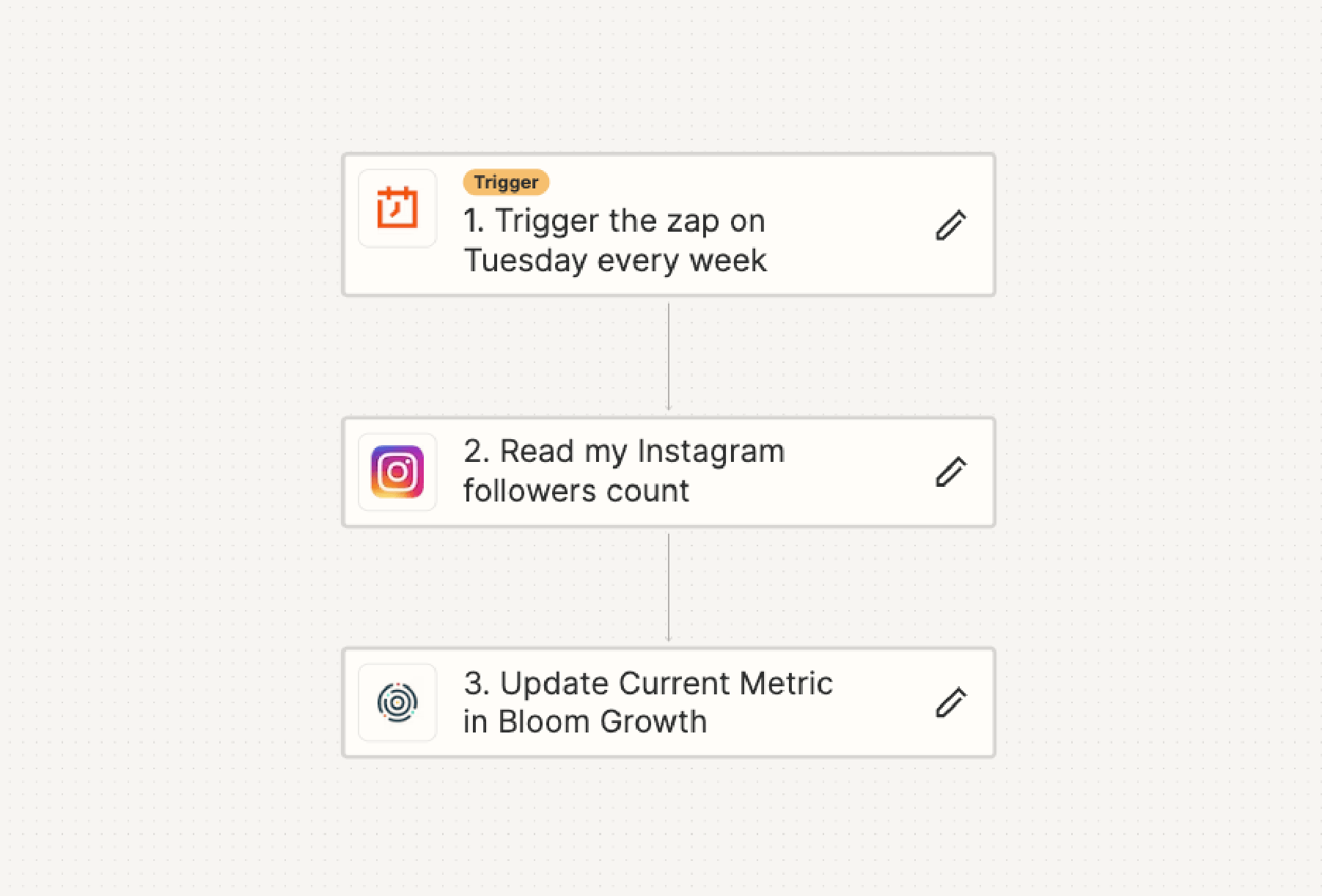Open the Read Instagram followers count step

pos(623,471)
